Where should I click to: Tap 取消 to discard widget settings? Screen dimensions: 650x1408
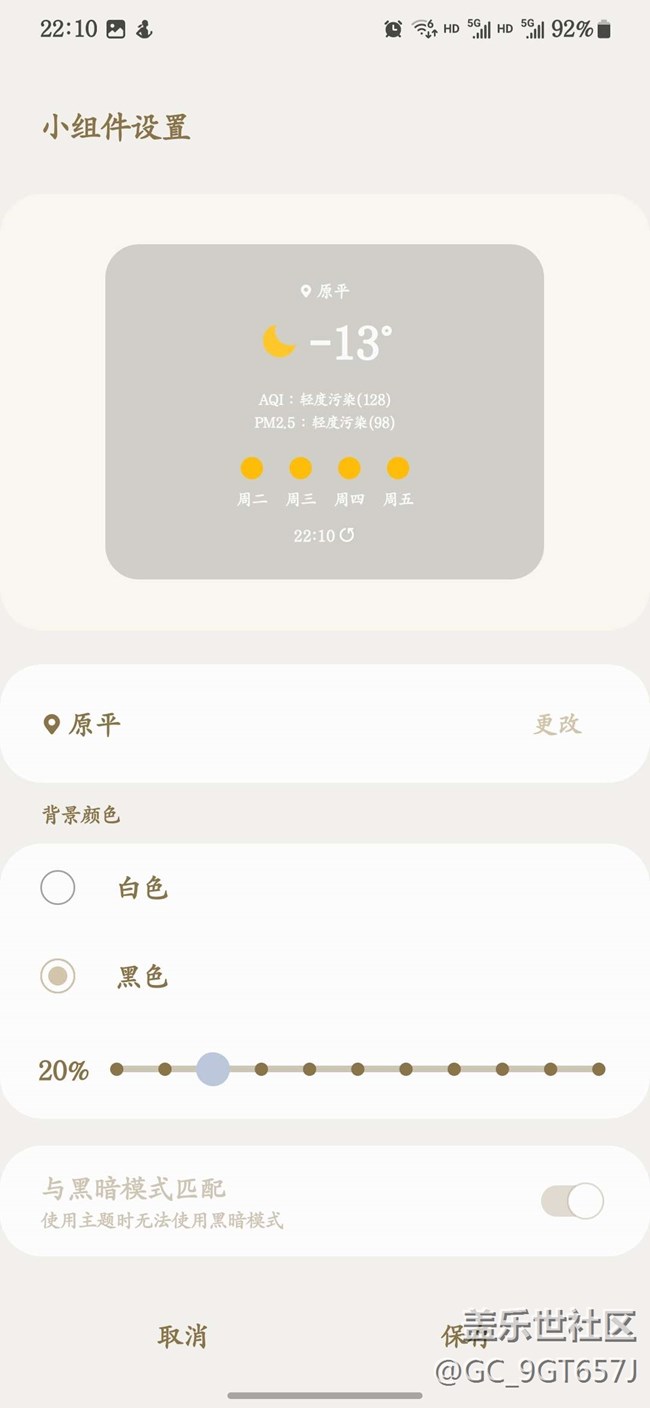point(182,1336)
